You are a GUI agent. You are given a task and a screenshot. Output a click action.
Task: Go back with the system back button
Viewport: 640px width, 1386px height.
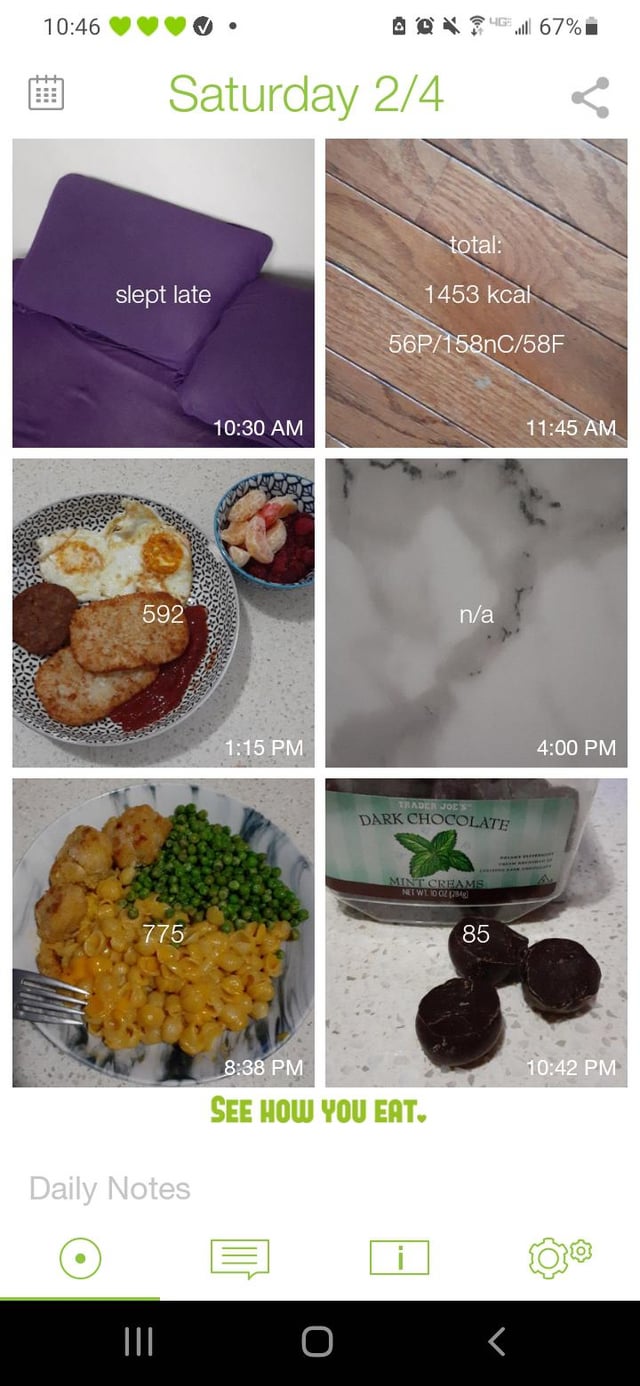[497, 1342]
